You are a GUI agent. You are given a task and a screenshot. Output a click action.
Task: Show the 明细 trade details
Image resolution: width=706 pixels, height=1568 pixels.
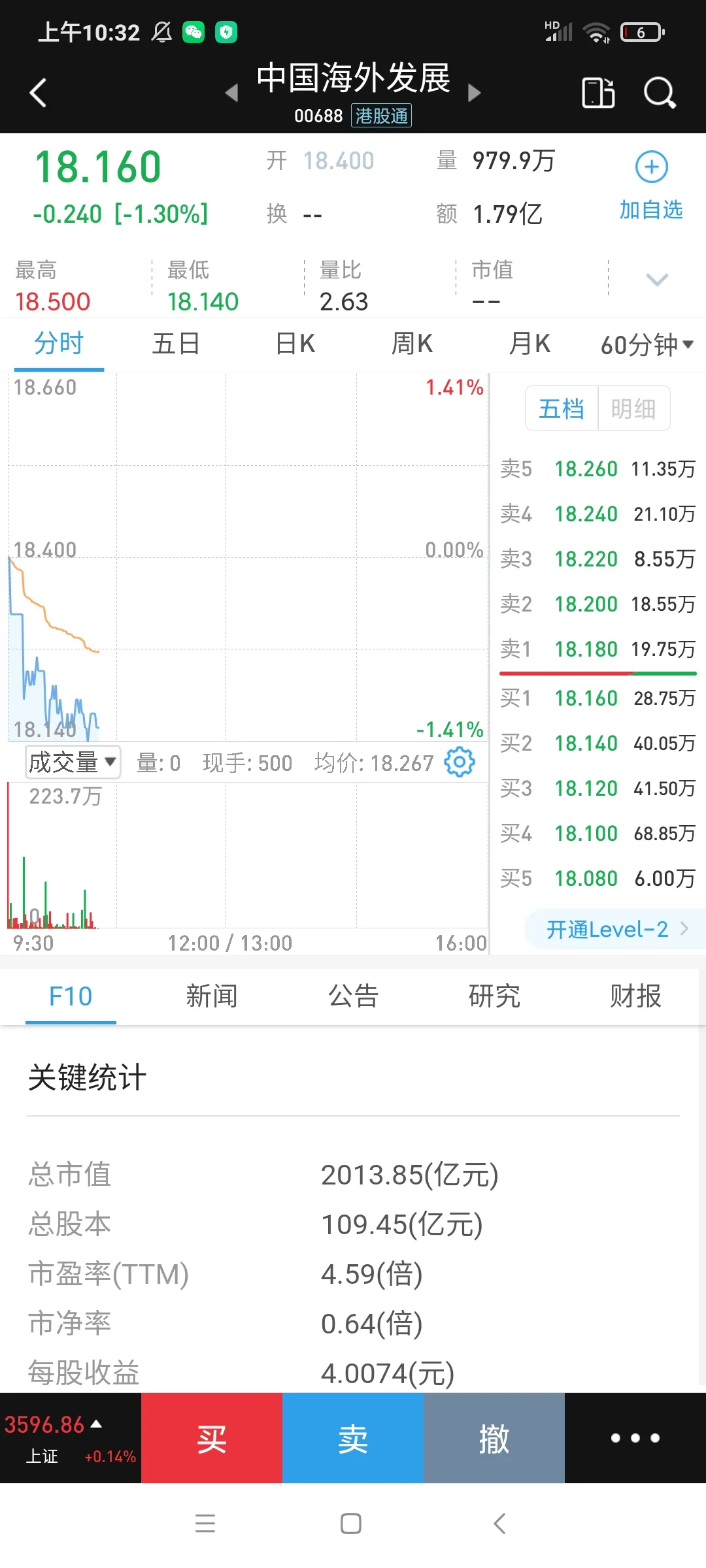[633, 408]
